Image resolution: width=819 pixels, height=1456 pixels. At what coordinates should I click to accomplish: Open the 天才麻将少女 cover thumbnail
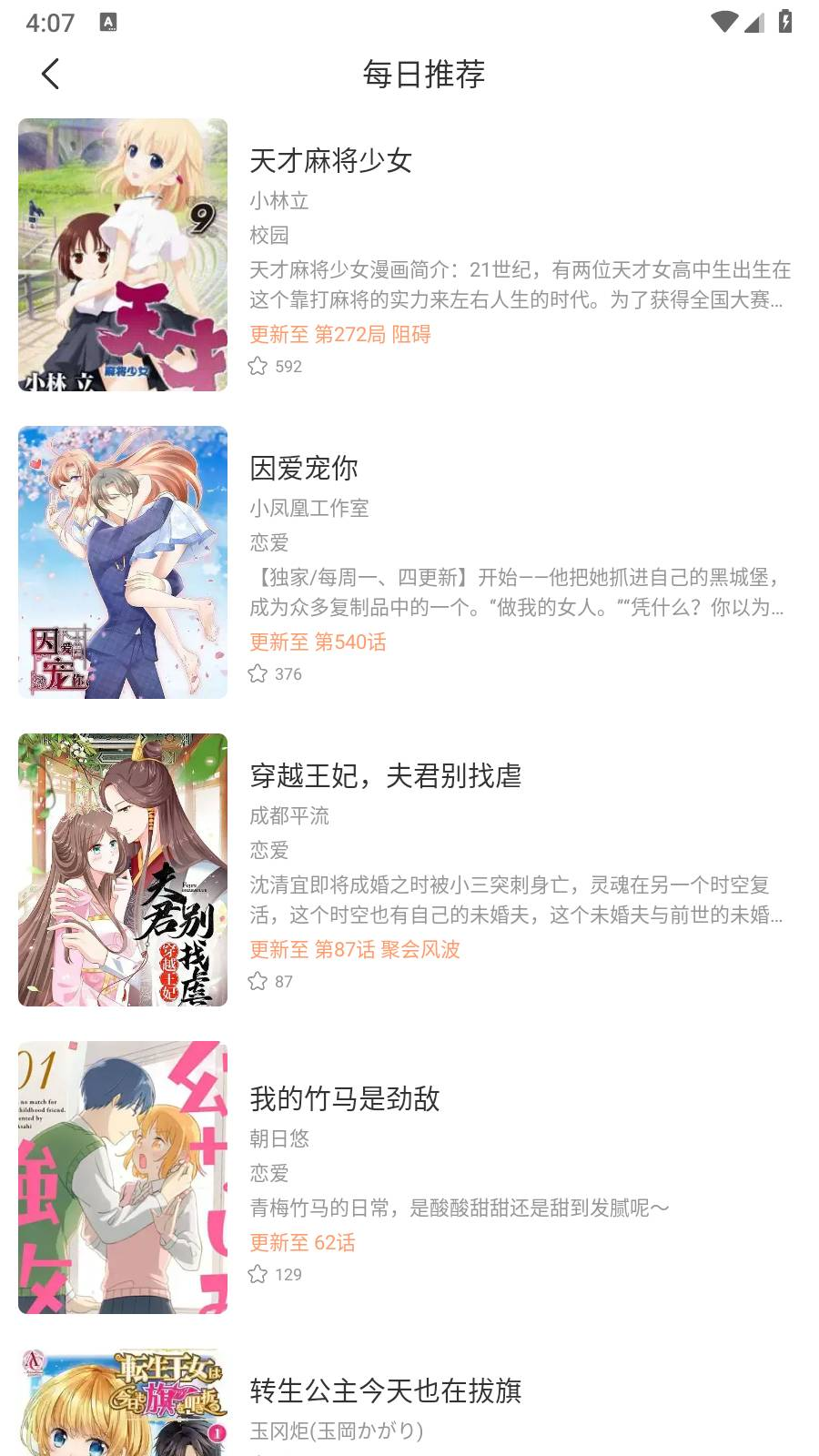122,255
